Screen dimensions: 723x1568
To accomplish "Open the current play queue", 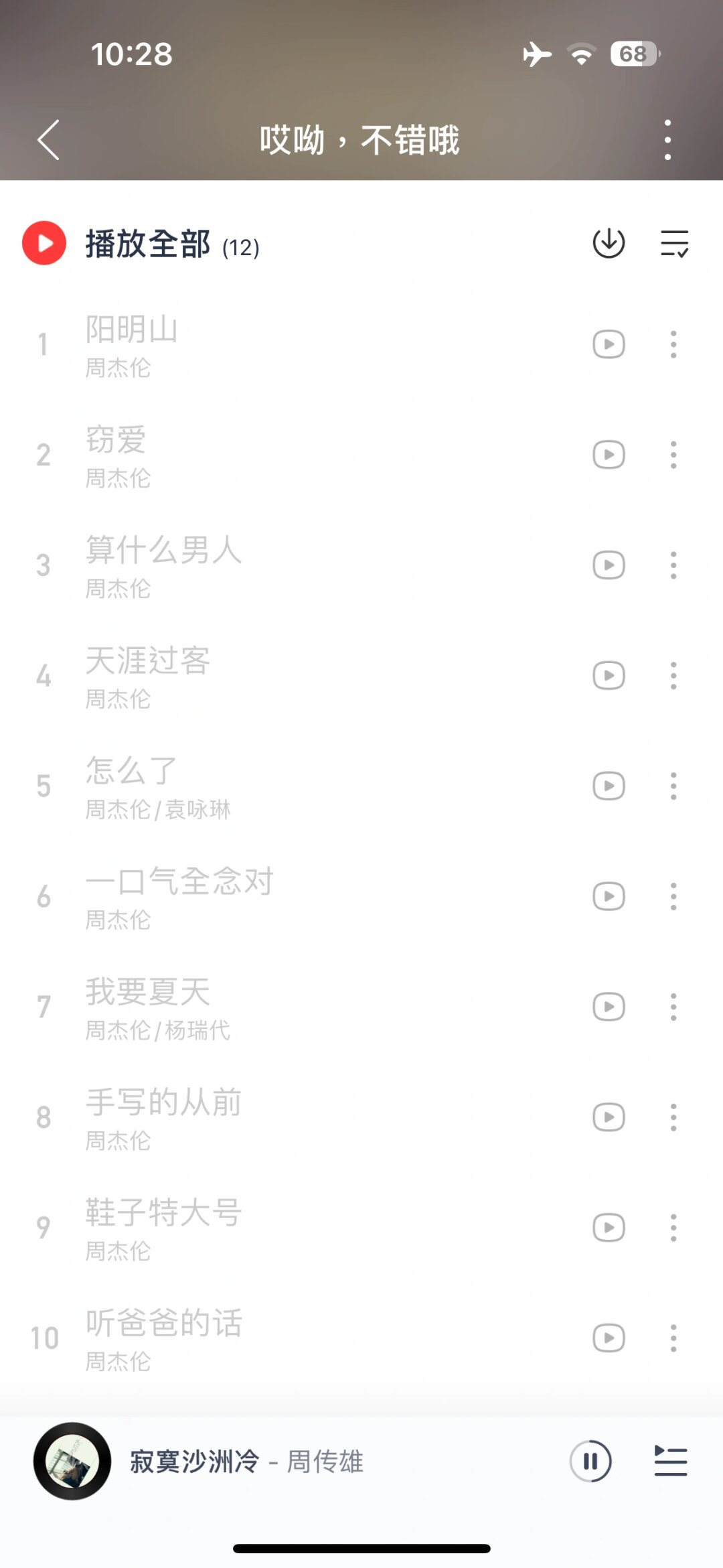I will coord(671,1461).
